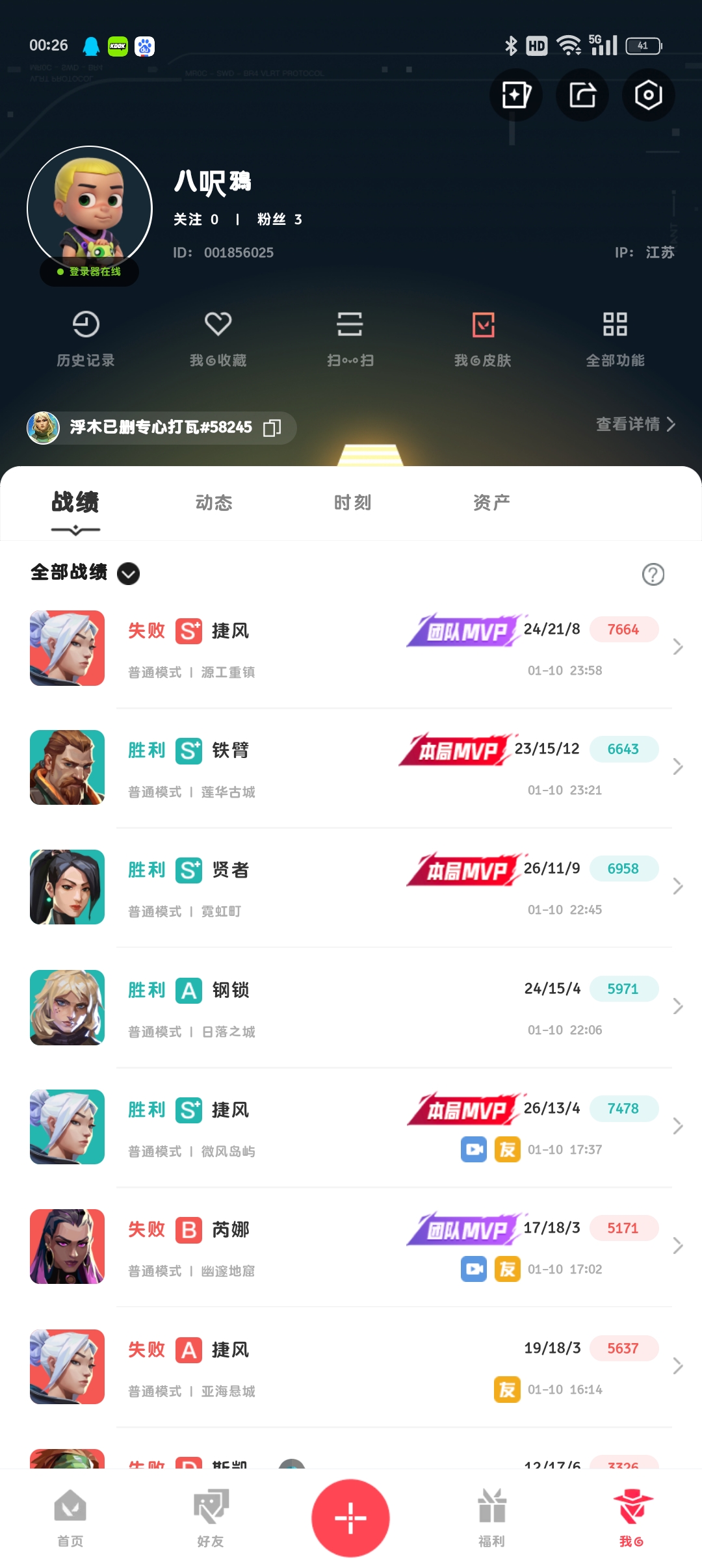Open the 铁臂 match on 莲华古城
This screenshot has height=1568, width=702.
tap(351, 768)
